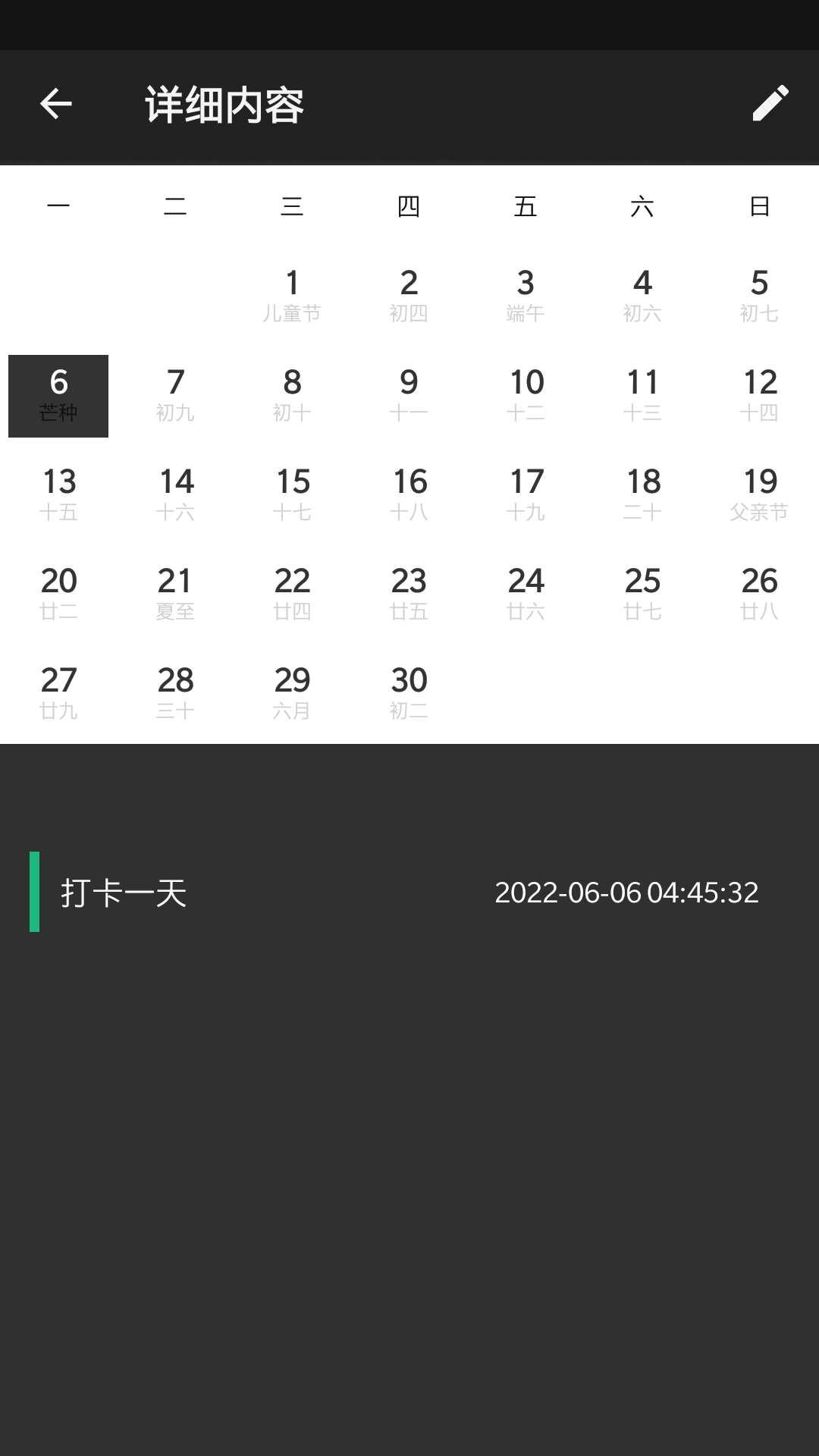Pick date 15 labeled 十七
This screenshot has width=819, height=1456.
tap(292, 495)
